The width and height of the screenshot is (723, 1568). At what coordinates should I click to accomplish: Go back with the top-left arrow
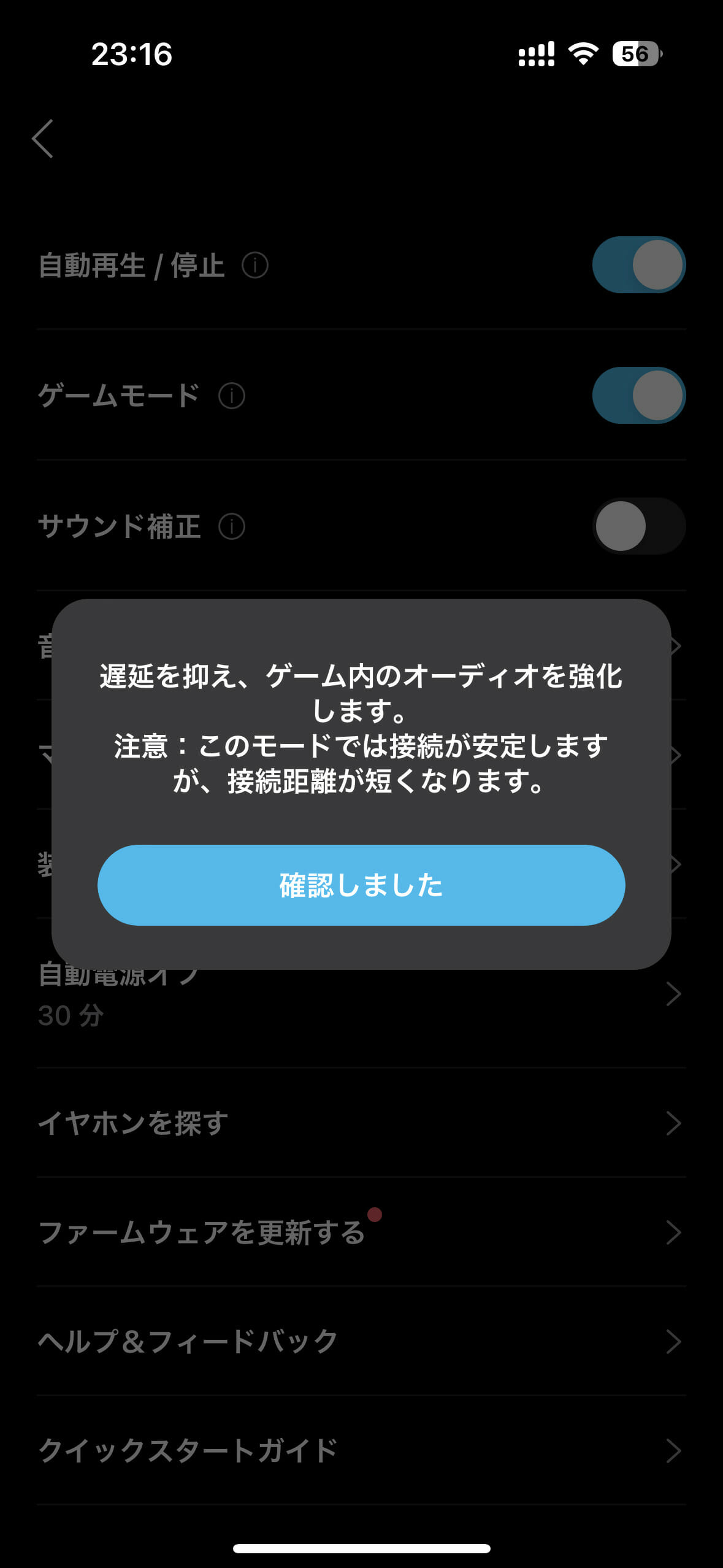point(43,139)
